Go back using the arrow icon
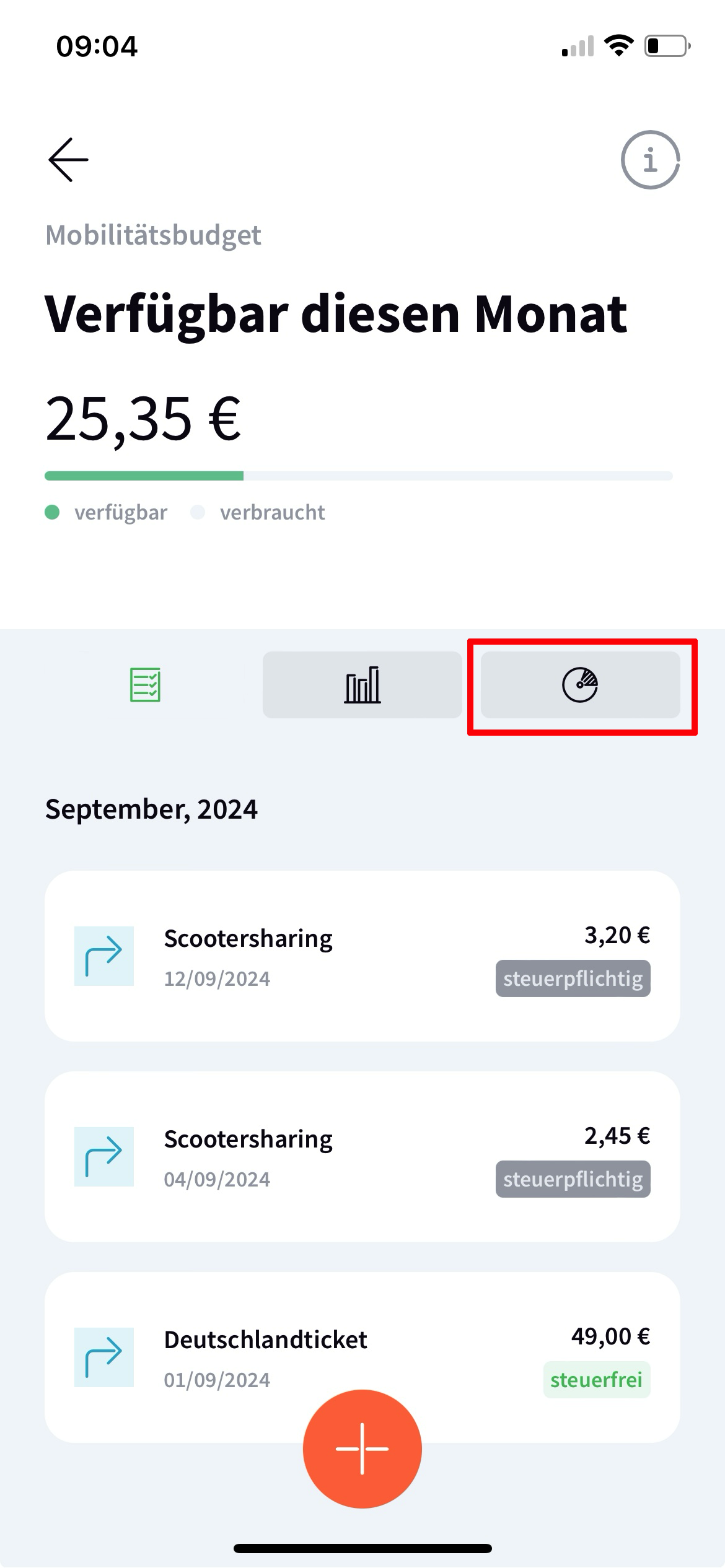This screenshot has width=725, height=1568. 68,160
